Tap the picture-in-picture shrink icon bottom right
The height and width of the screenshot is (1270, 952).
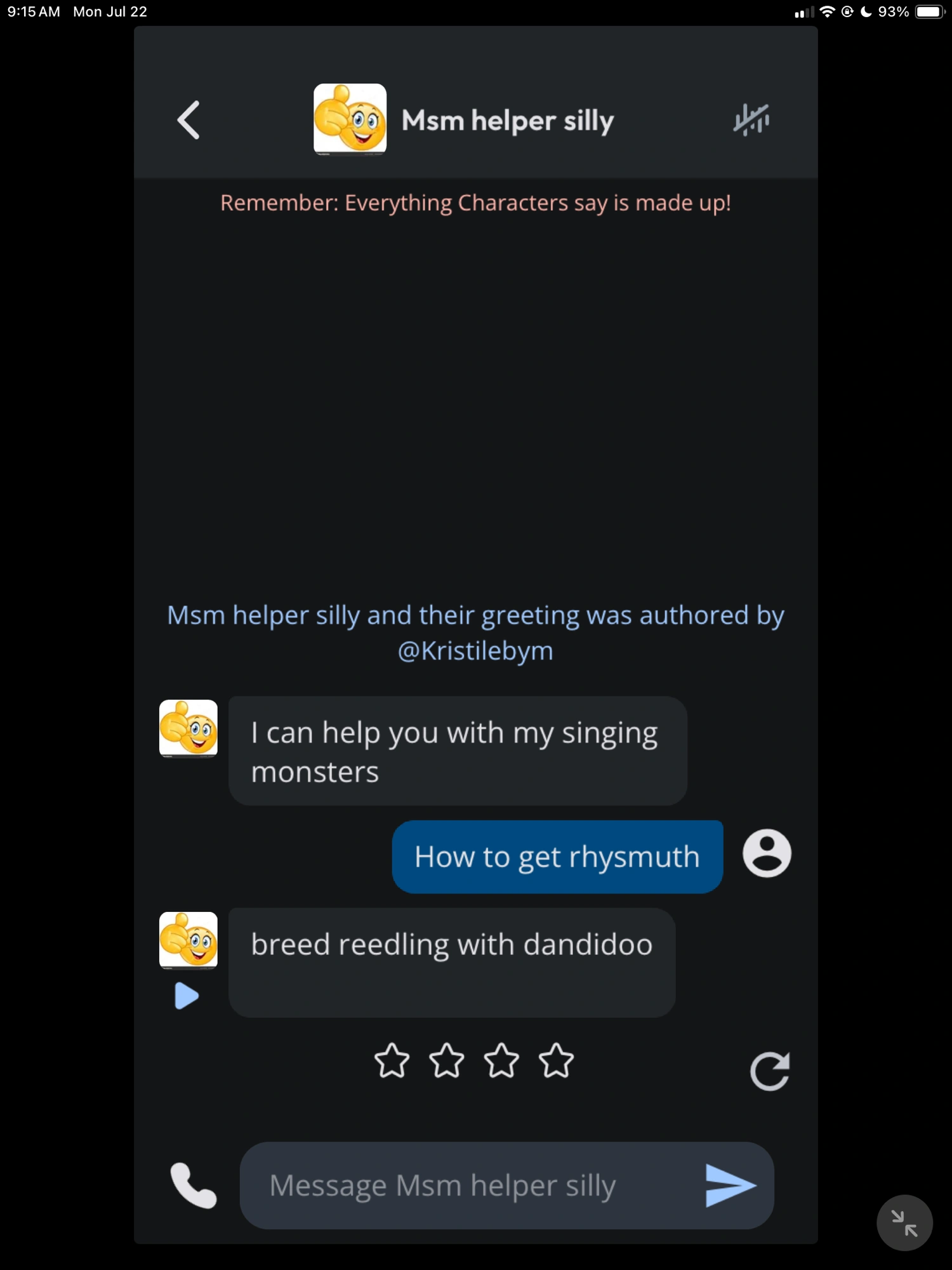[904, 1222]
